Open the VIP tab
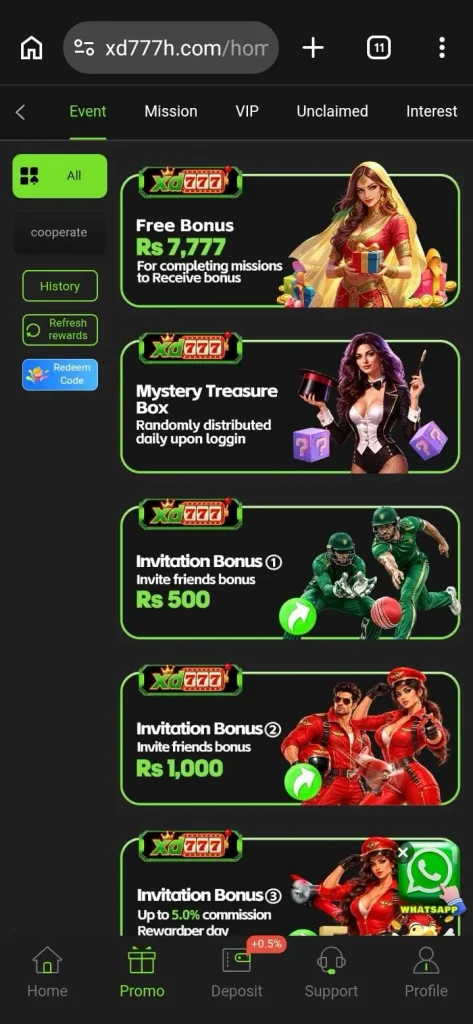Viewport: 473px width, 1024px height. tap(247, 112)
